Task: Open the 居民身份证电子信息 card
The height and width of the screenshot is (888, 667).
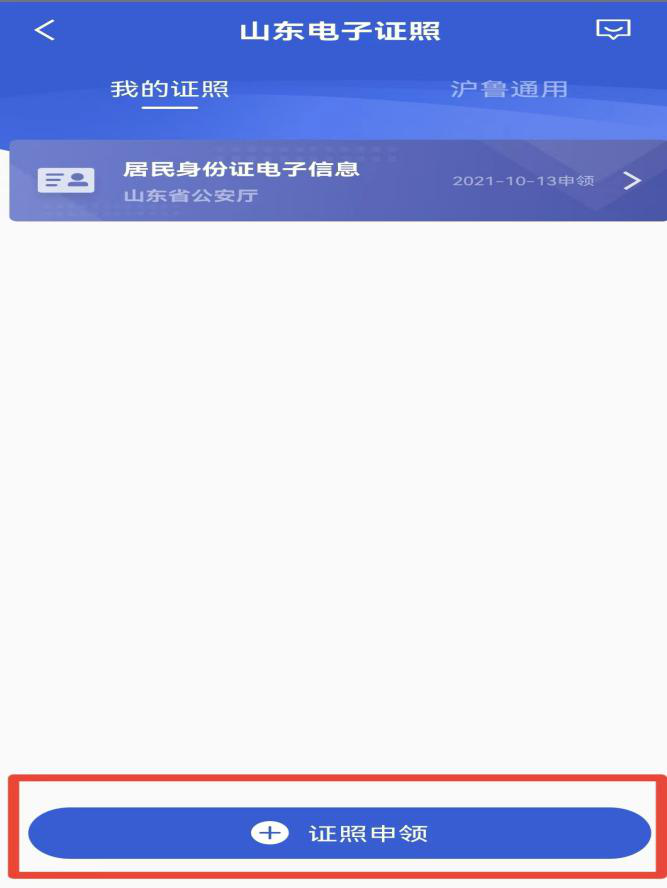Action: [337, 180]
